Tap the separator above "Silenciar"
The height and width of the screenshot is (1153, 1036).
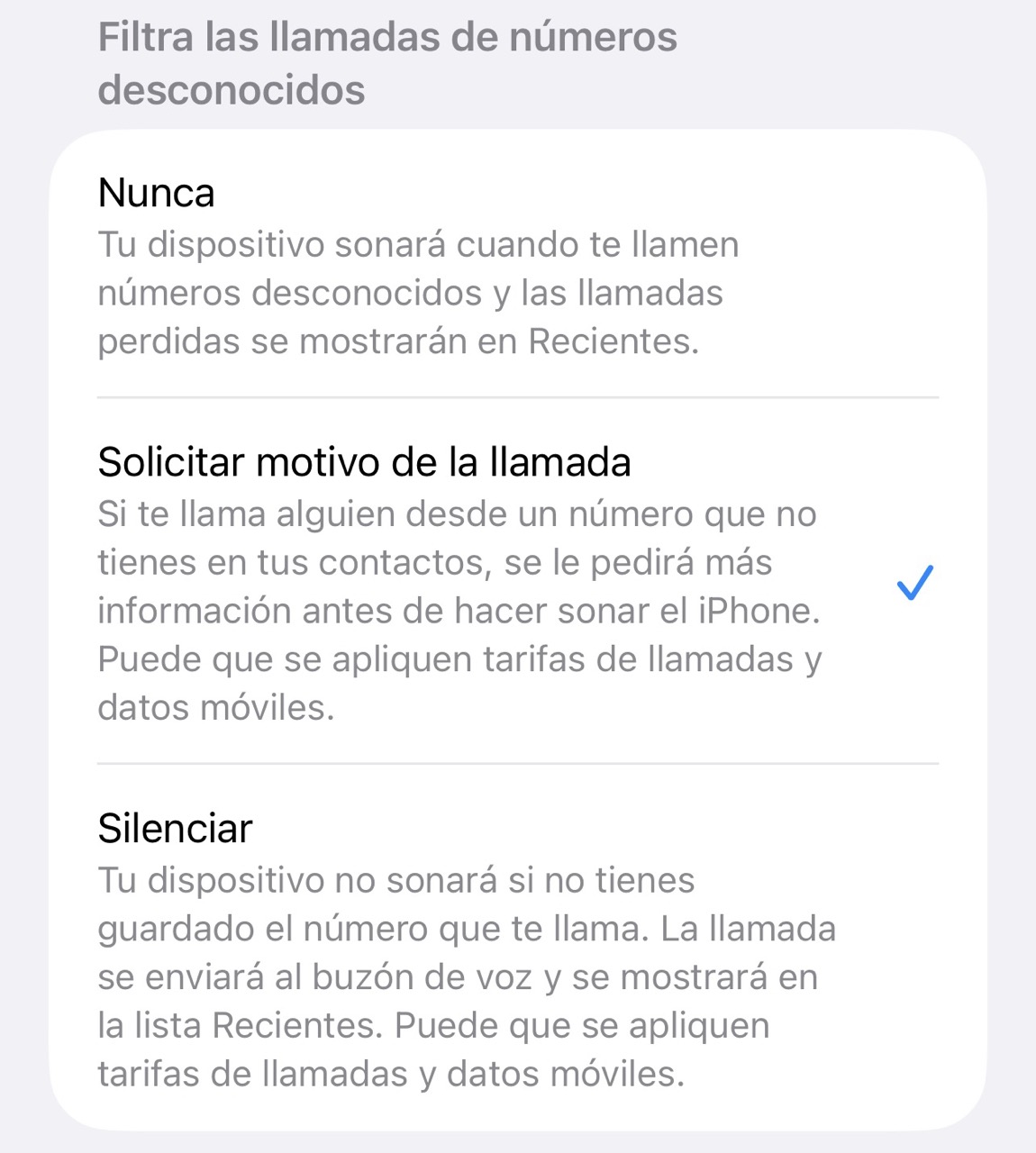(x=516, y=764)
